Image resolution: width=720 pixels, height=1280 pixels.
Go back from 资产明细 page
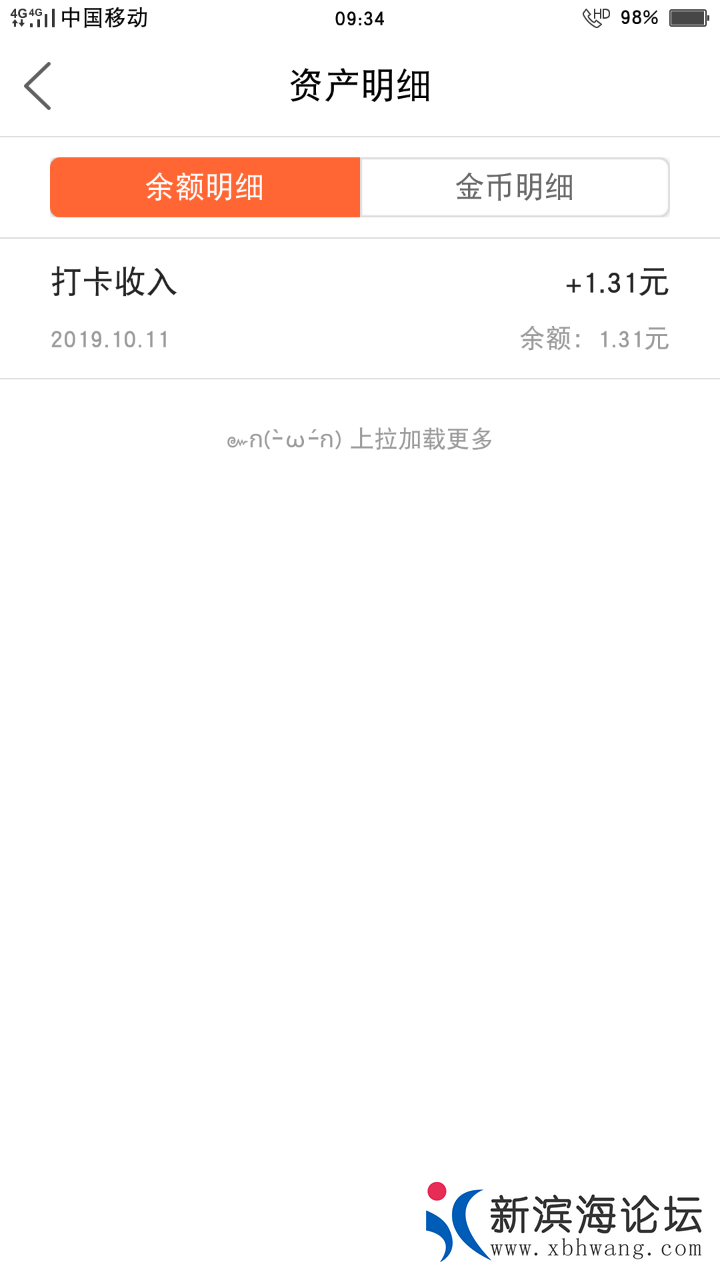point(38,86)
